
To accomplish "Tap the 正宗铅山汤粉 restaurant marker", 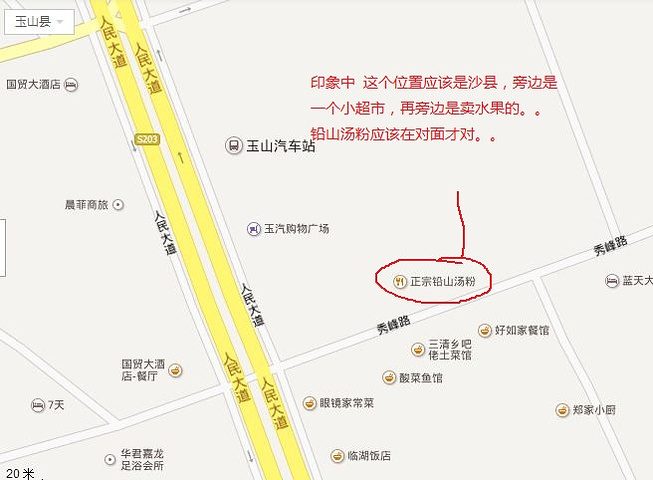I will point(399,282).
